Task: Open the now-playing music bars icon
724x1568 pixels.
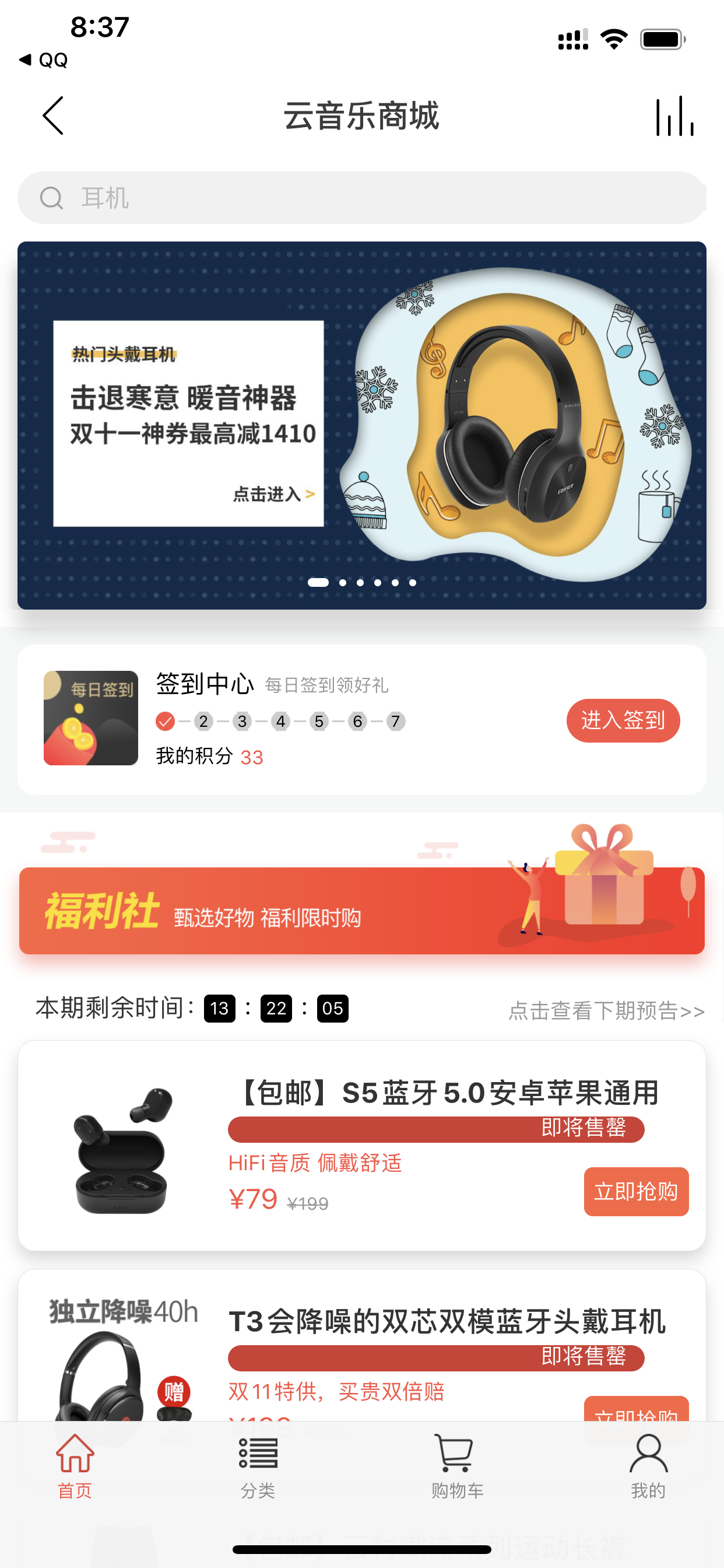Action: click(x=674, y=116)
